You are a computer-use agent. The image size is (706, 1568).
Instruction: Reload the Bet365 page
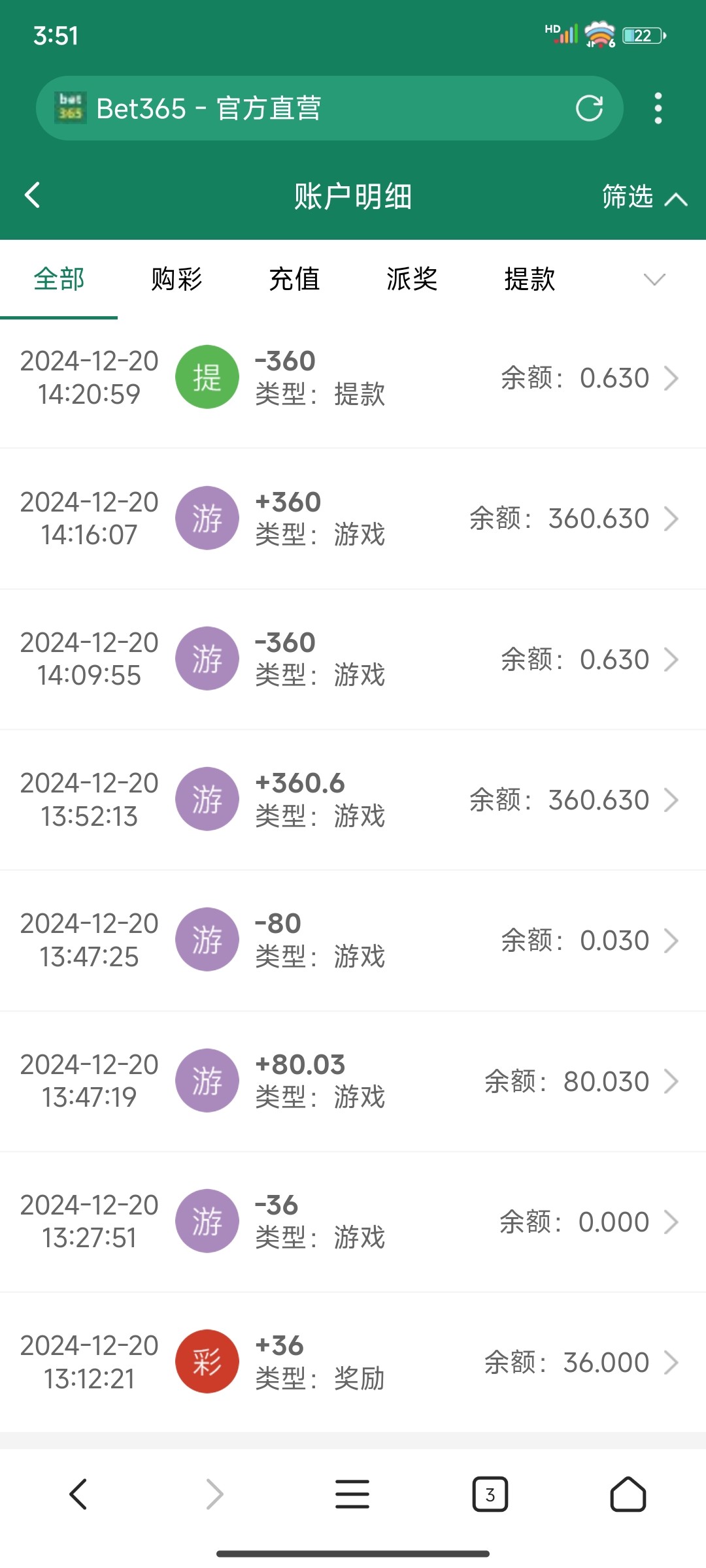[589, 108]
